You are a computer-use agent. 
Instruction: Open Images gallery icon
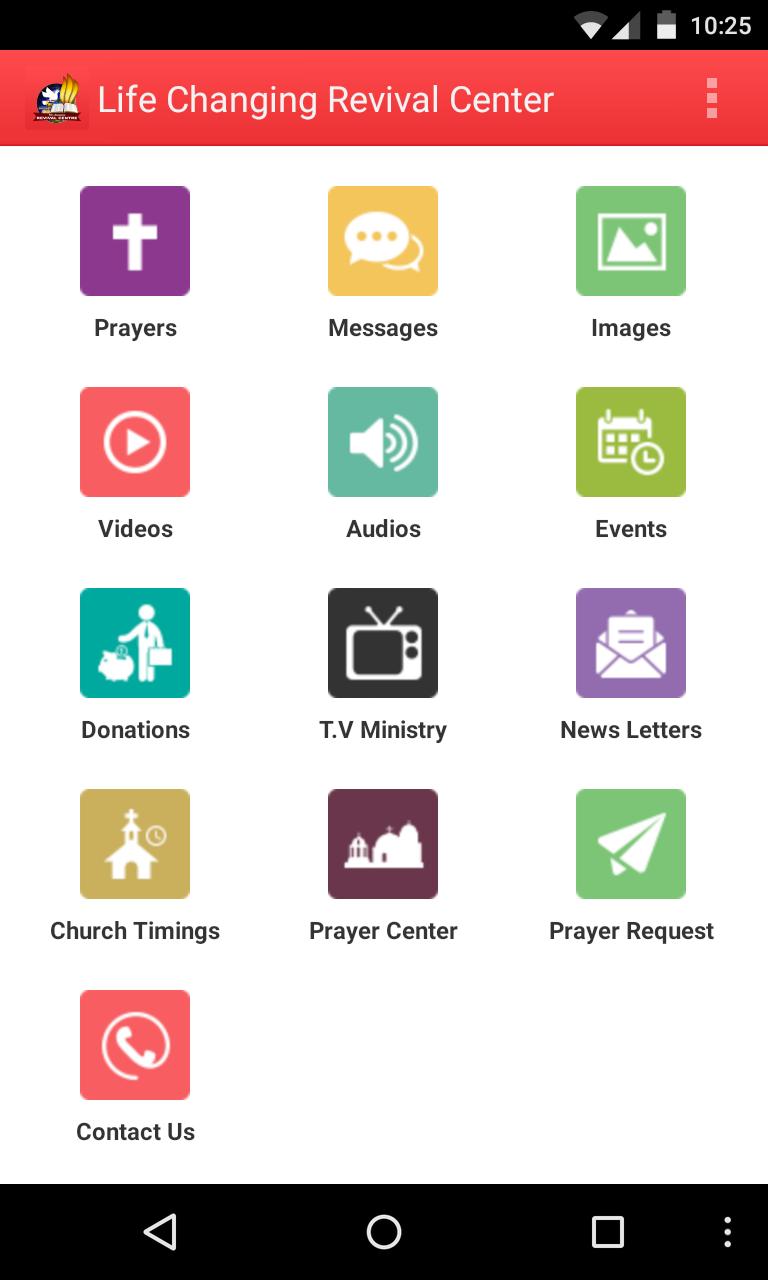coord(630,240)
